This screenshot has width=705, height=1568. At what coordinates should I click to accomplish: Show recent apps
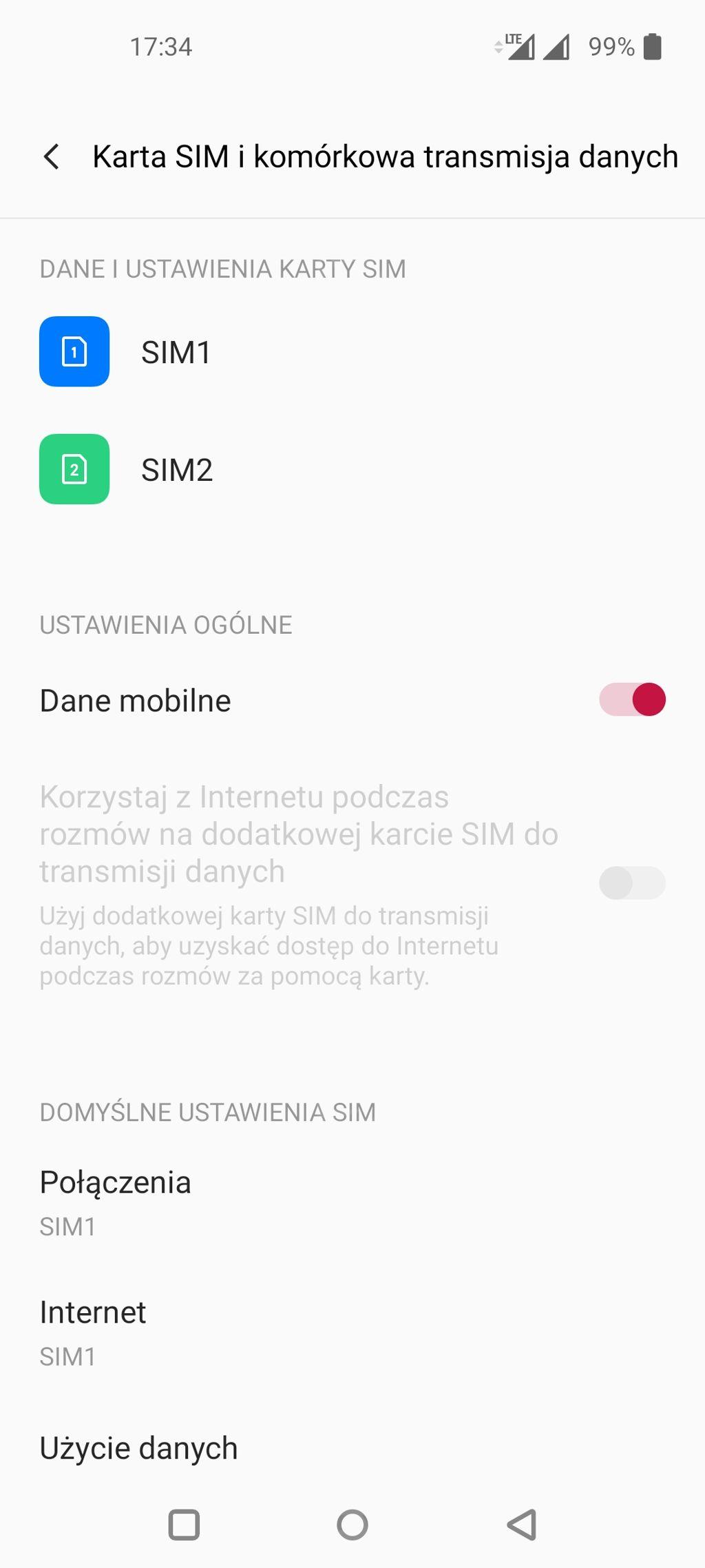tap(184, 1525)
